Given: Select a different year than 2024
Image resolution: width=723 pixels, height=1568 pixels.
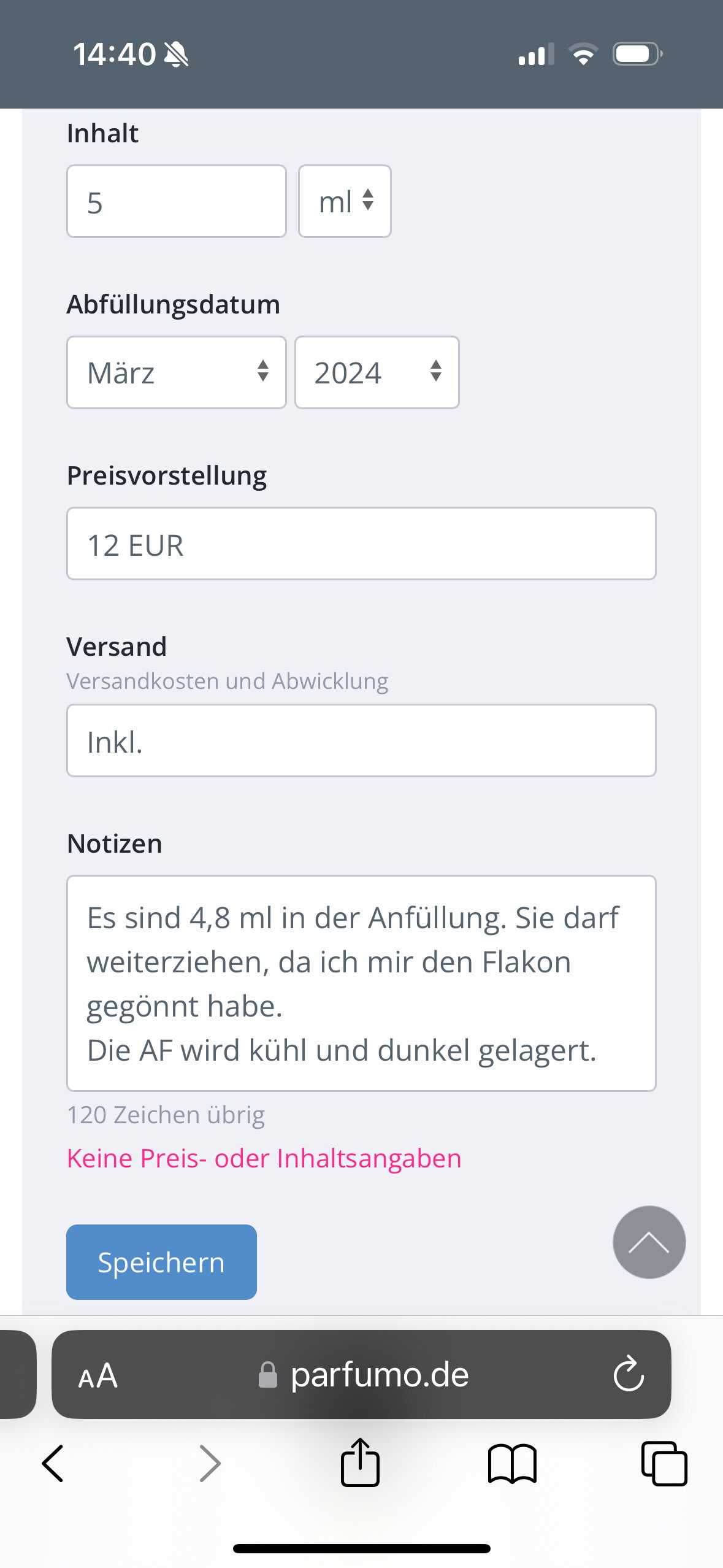Looking at the screenshot, I should click(x=377, y=372).
